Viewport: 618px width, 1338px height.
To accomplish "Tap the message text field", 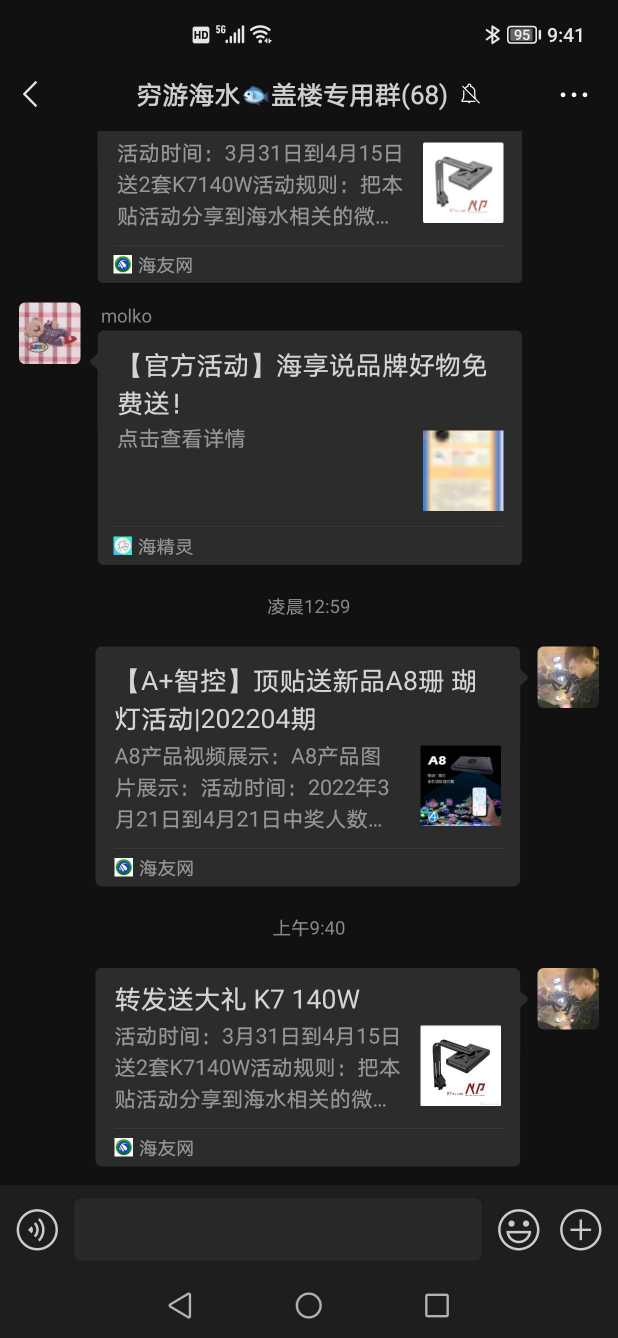I will coord(277,1229).
